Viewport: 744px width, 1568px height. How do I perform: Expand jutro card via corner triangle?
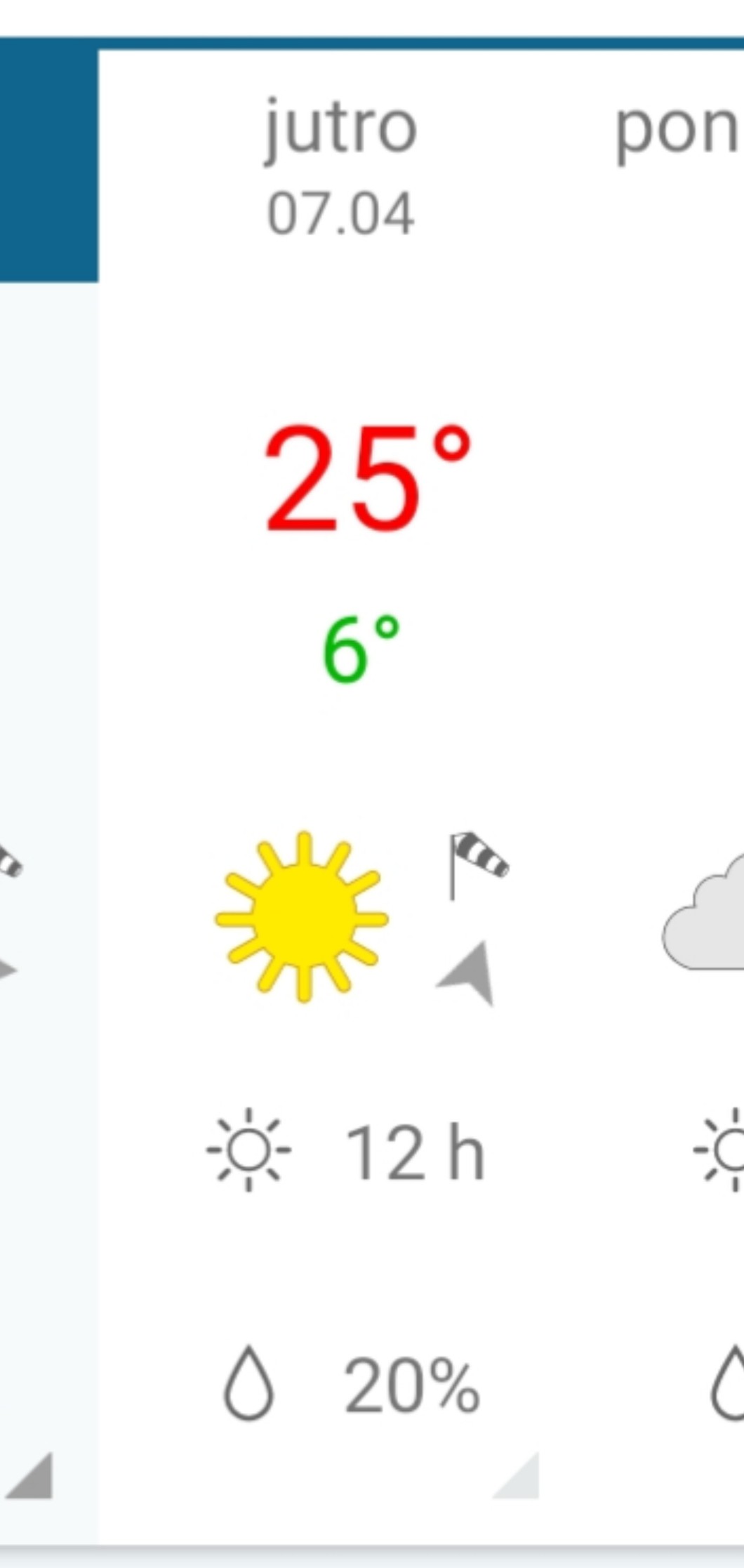(517, 1476)
